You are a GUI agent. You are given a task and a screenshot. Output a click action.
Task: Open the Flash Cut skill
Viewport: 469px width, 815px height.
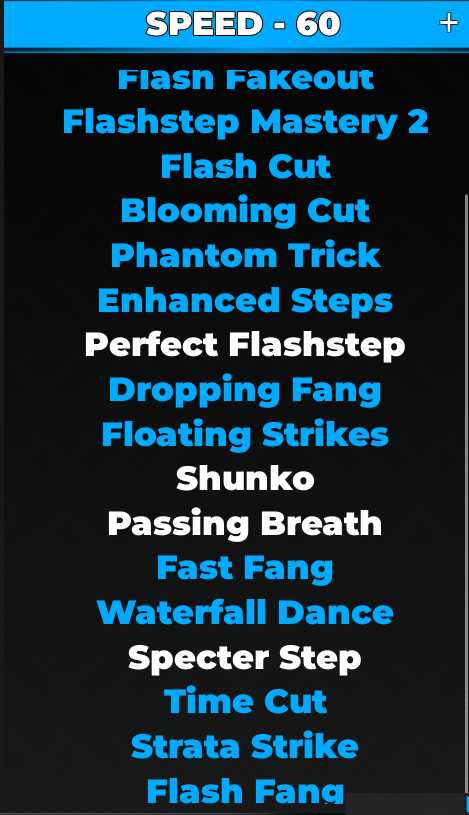point(245,167)
